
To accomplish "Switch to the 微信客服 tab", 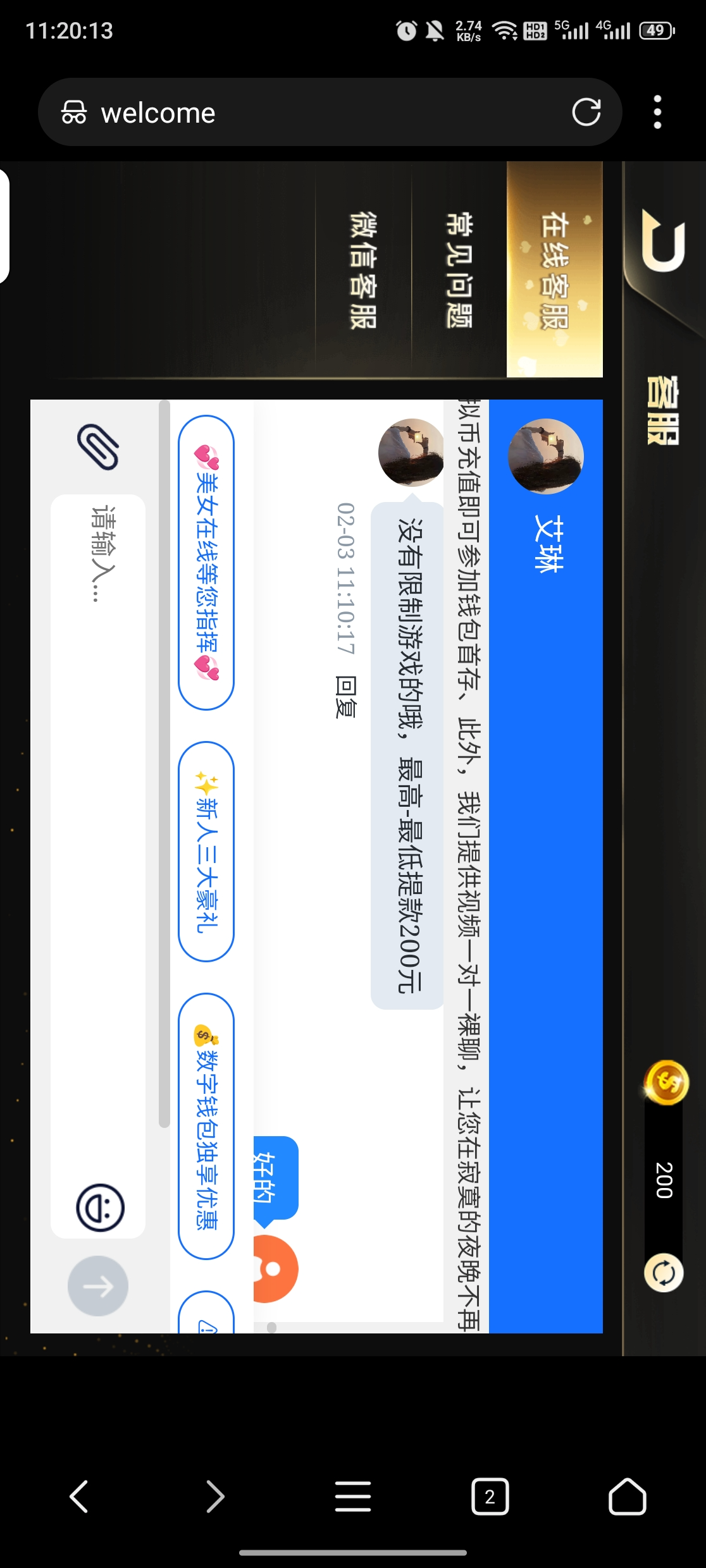I will coord(364,270).
